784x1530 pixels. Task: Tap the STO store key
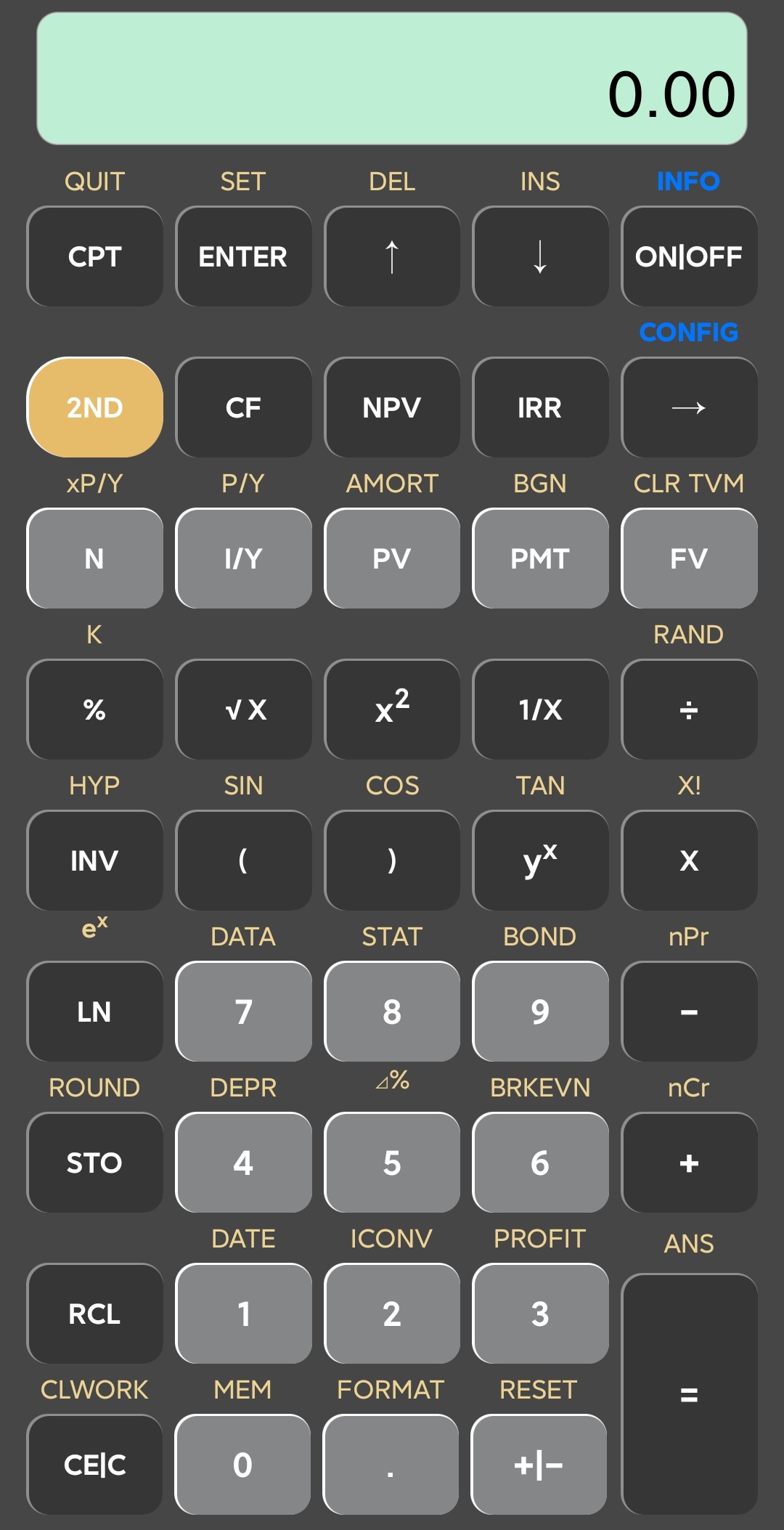pos(94,1163)
